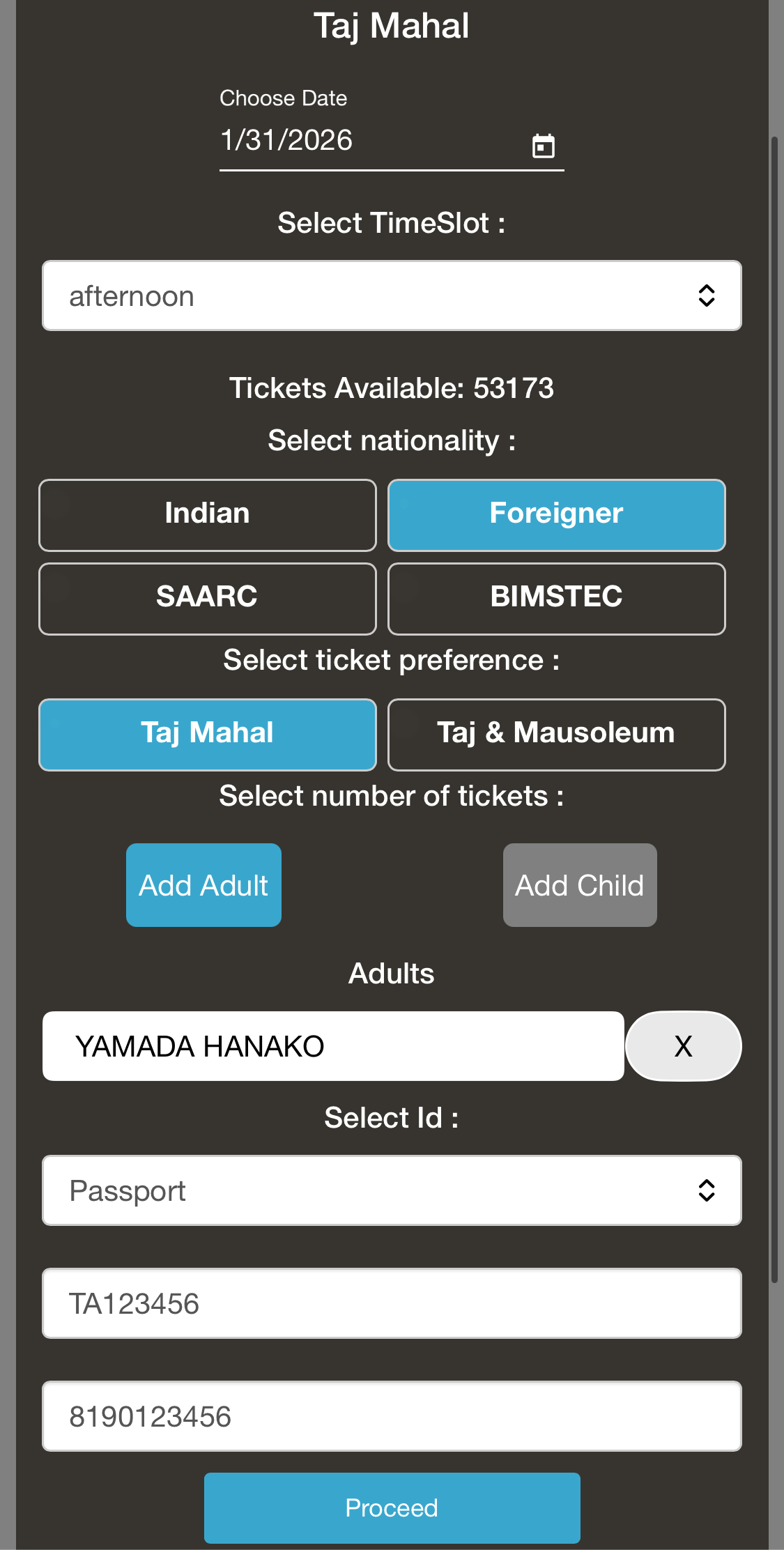Select Foreigner nationality
784x1550 pixels.
[x=556, y=515]
